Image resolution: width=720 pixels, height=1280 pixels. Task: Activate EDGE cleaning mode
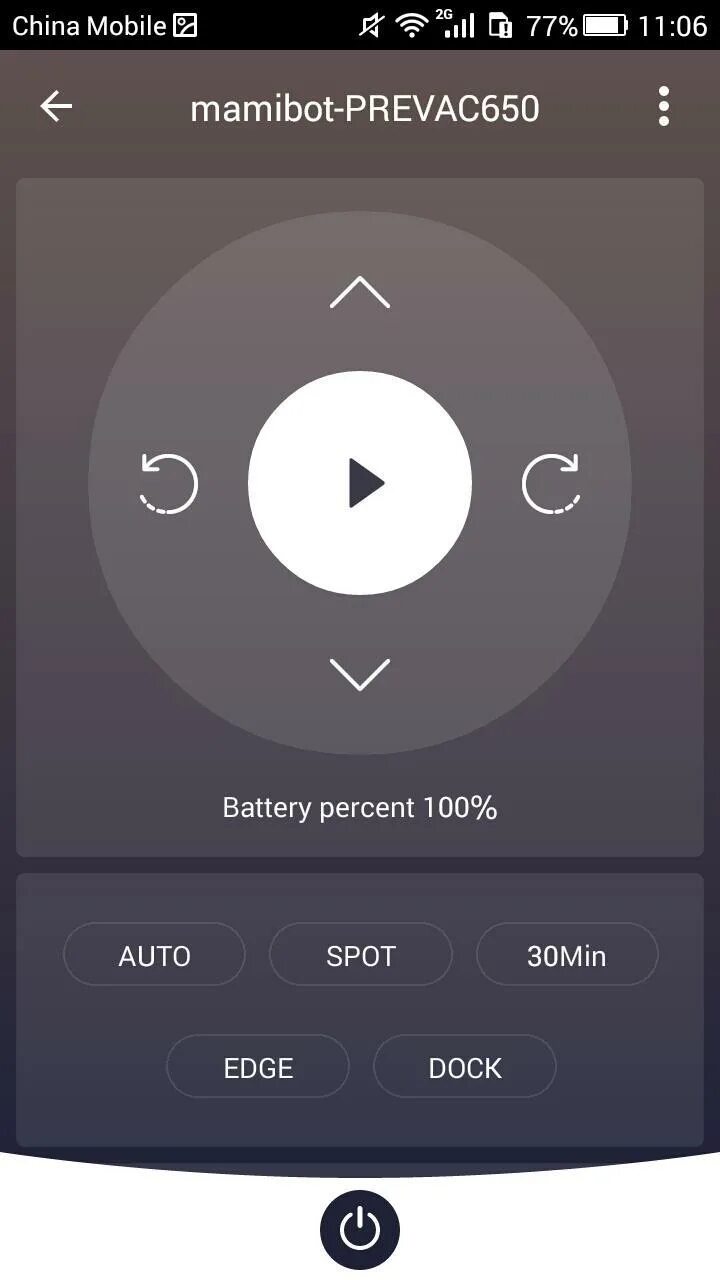click(258, 1067)
